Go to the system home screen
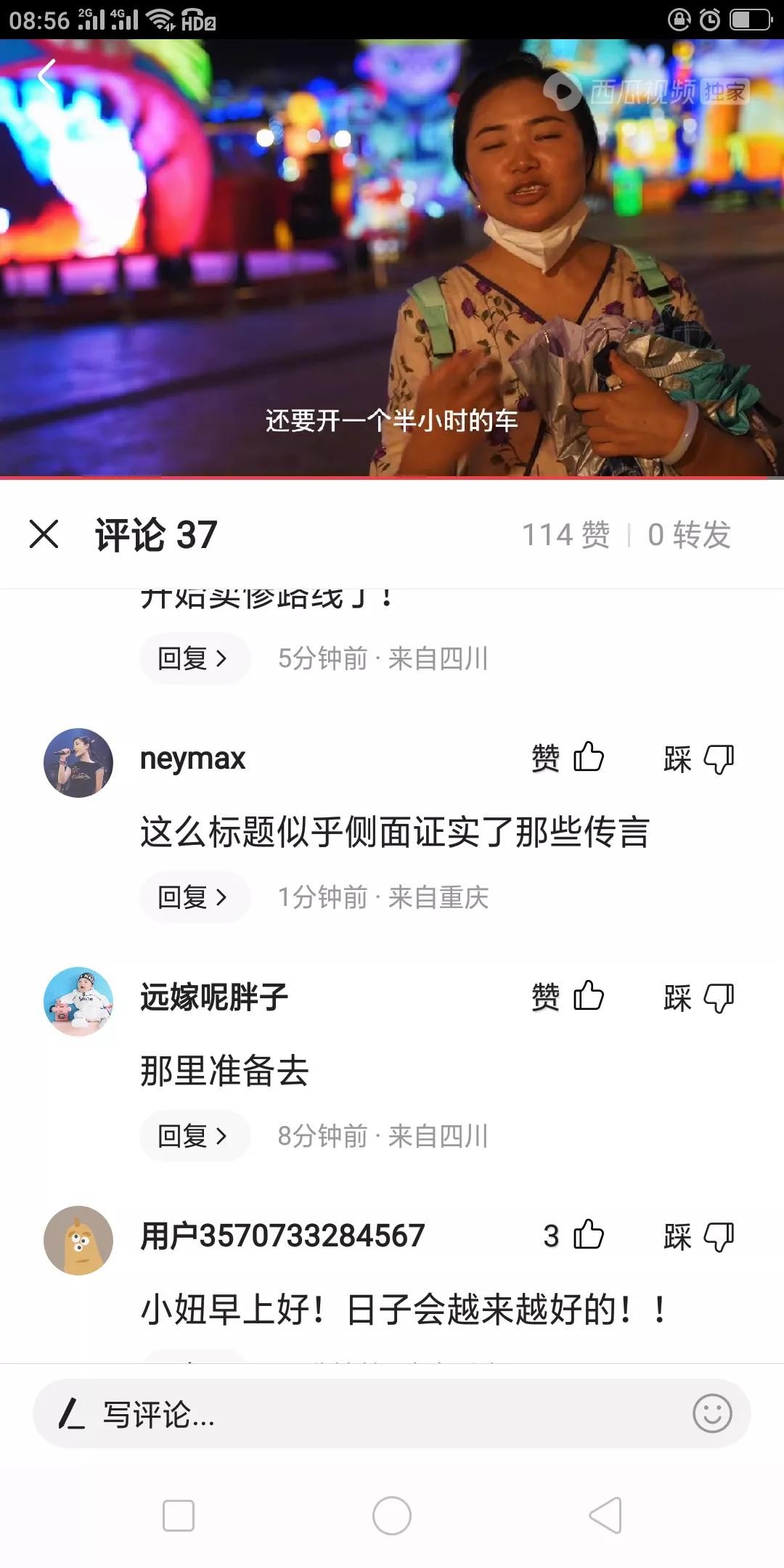784x1568 pixels. click(392, 1516)
